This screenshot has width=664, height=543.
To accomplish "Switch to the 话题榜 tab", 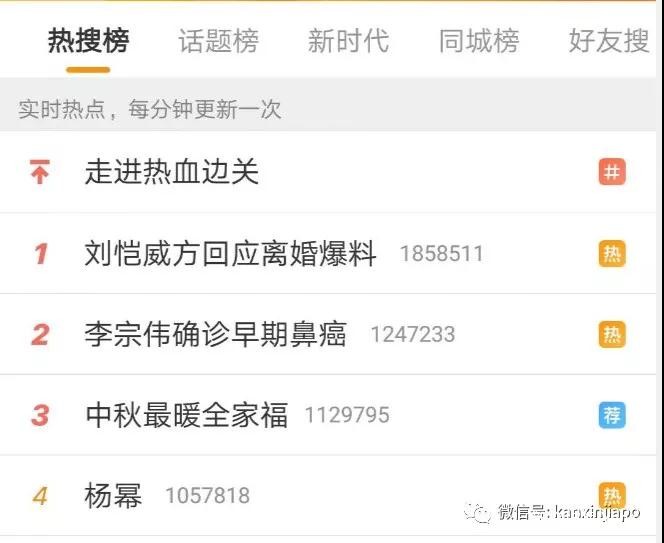I will [x=218, y=41].
